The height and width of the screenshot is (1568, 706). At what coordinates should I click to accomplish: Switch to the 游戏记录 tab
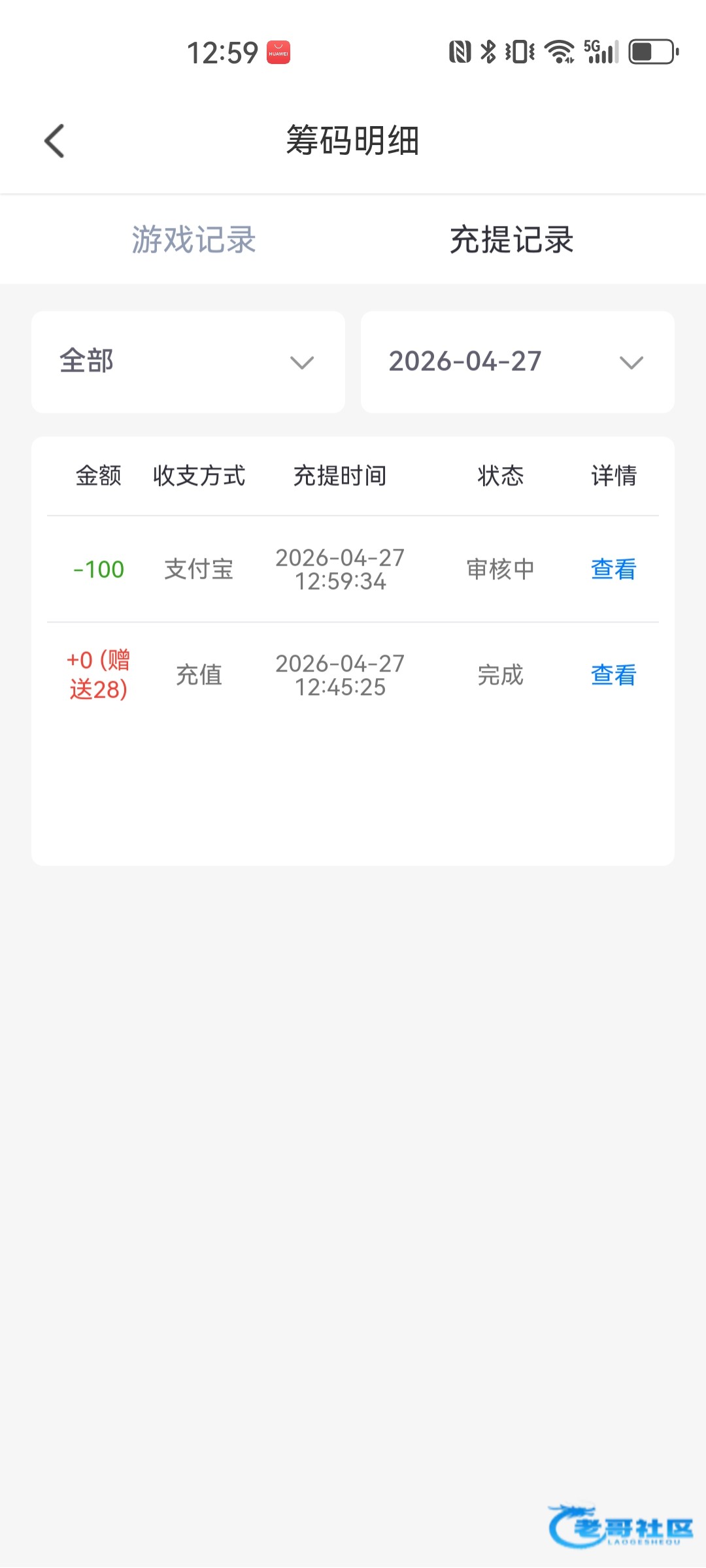coord(193,240)
